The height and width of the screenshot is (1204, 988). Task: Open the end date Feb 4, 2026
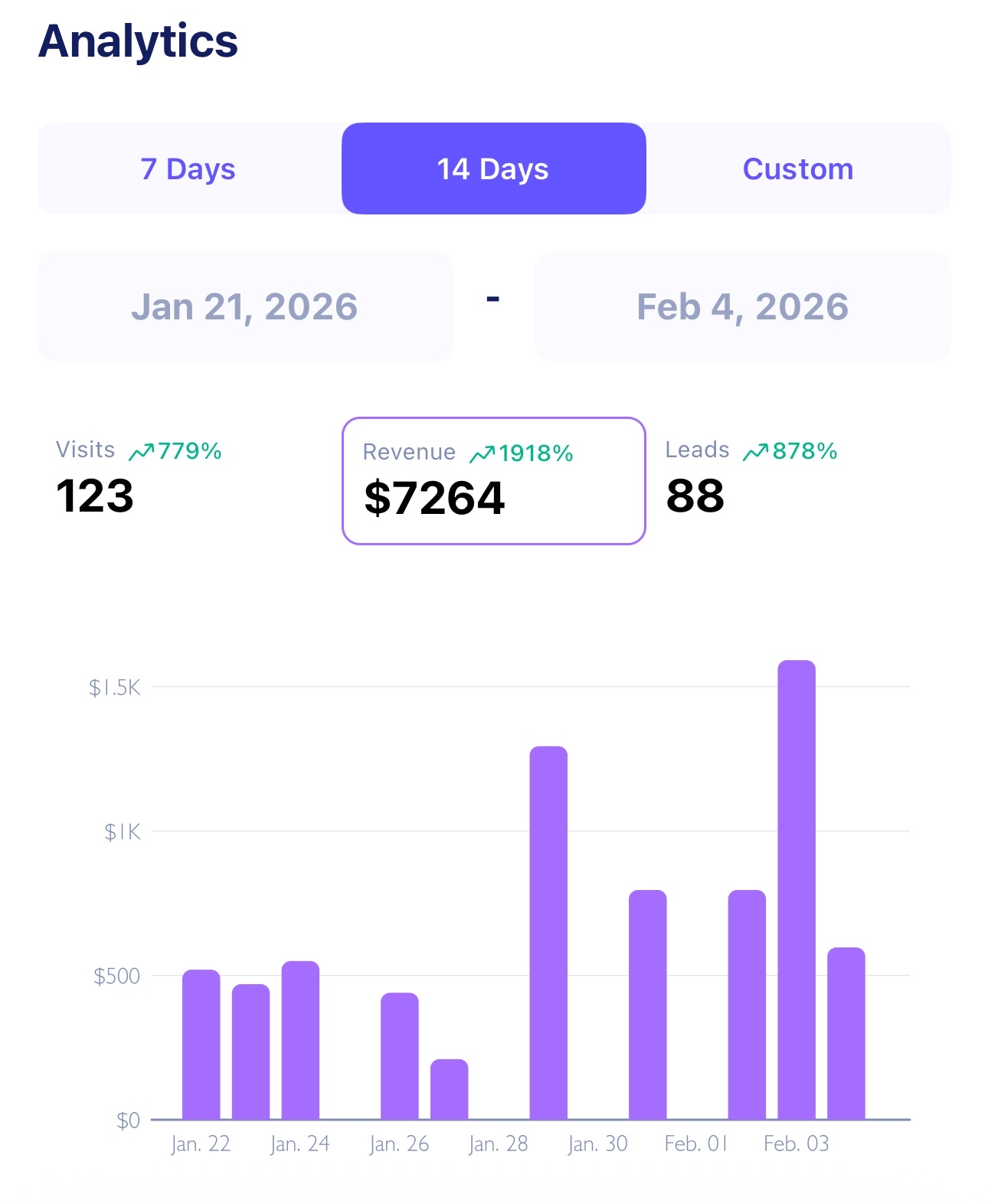click(742, 306)
